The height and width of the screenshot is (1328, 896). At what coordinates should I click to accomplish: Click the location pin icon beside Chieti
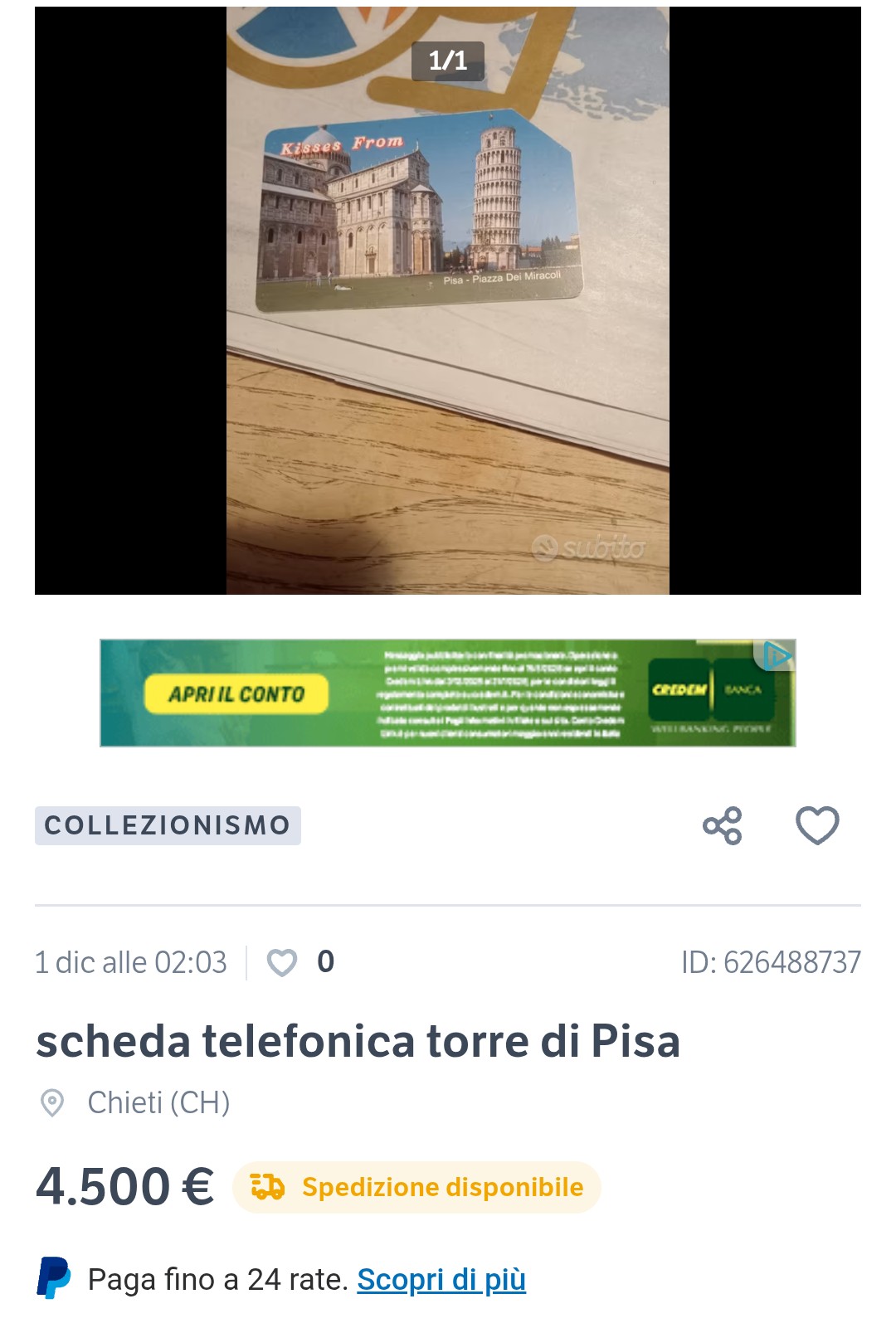click(52, 1103)
